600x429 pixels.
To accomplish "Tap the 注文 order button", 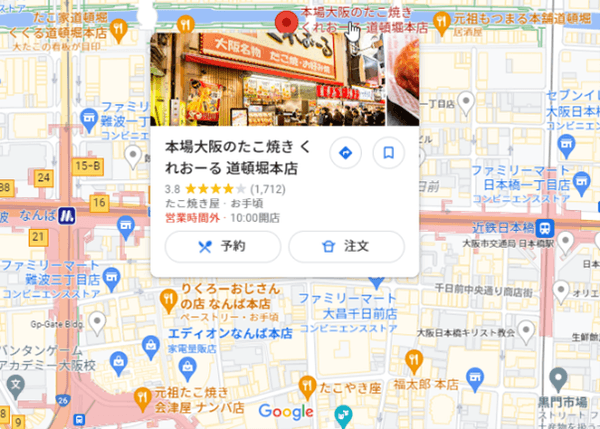I will tap(346, 245).
